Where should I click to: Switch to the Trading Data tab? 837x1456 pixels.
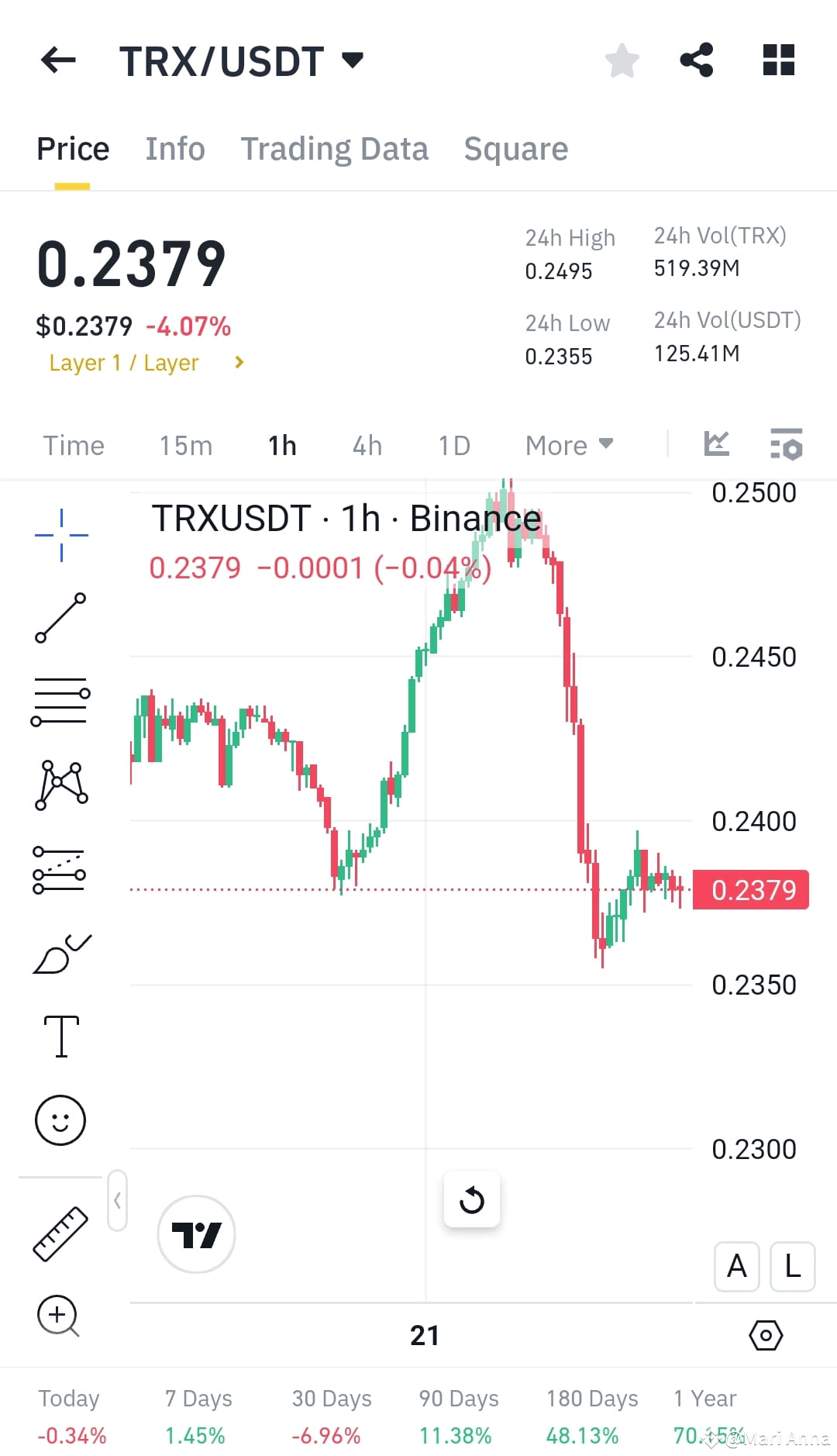pyautogui.click(x=335, y=148)
